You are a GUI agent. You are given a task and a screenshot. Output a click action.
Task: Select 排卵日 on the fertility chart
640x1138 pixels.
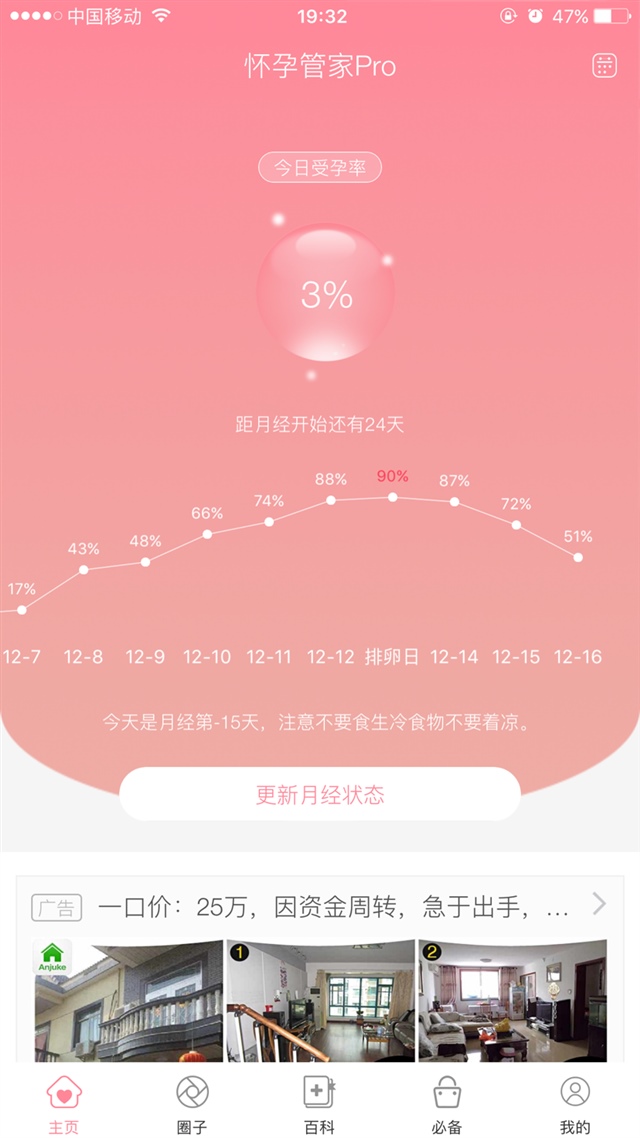pos(392,657)
